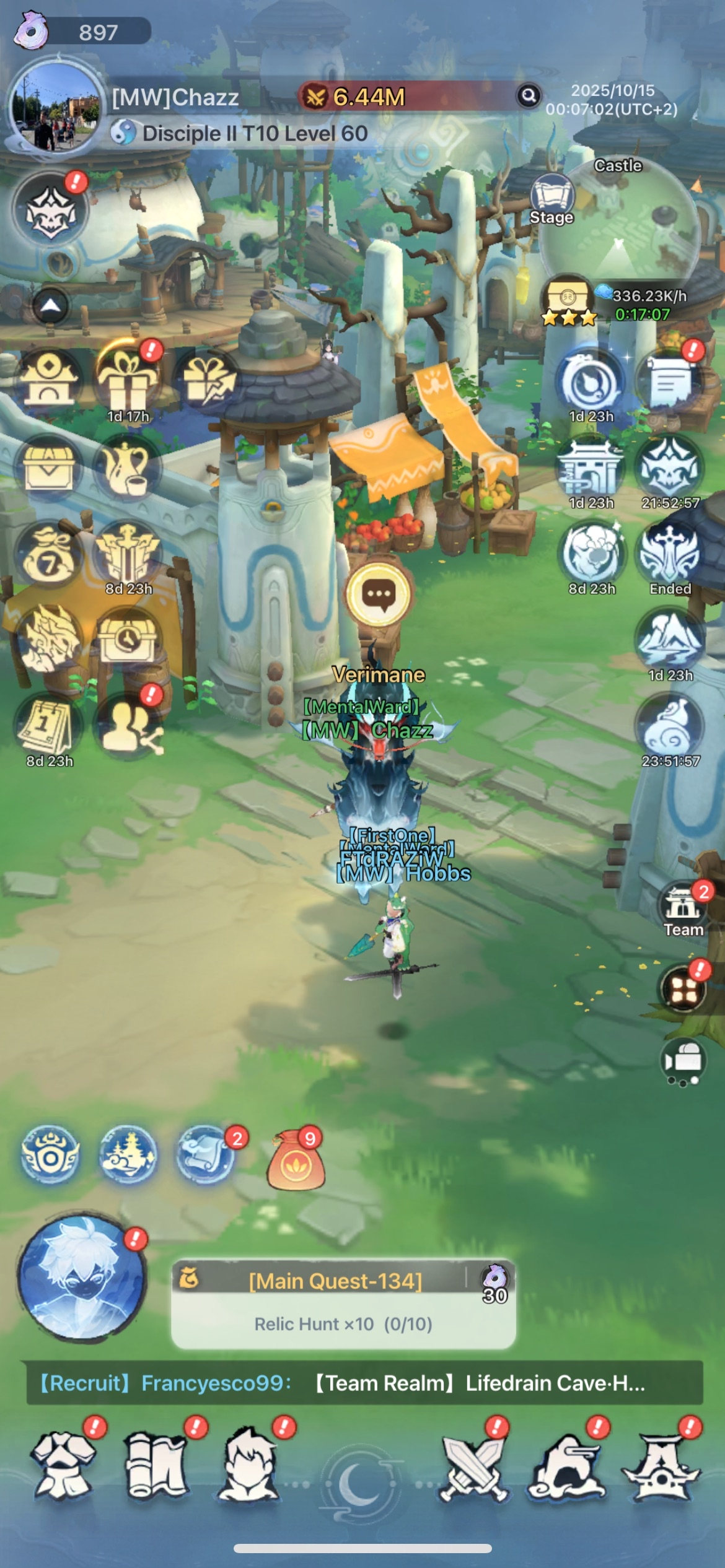Screen dimensions: 725x1568
Task: Open the four-square grid menu
Action: pyautogui.click(x=683, y=989)
